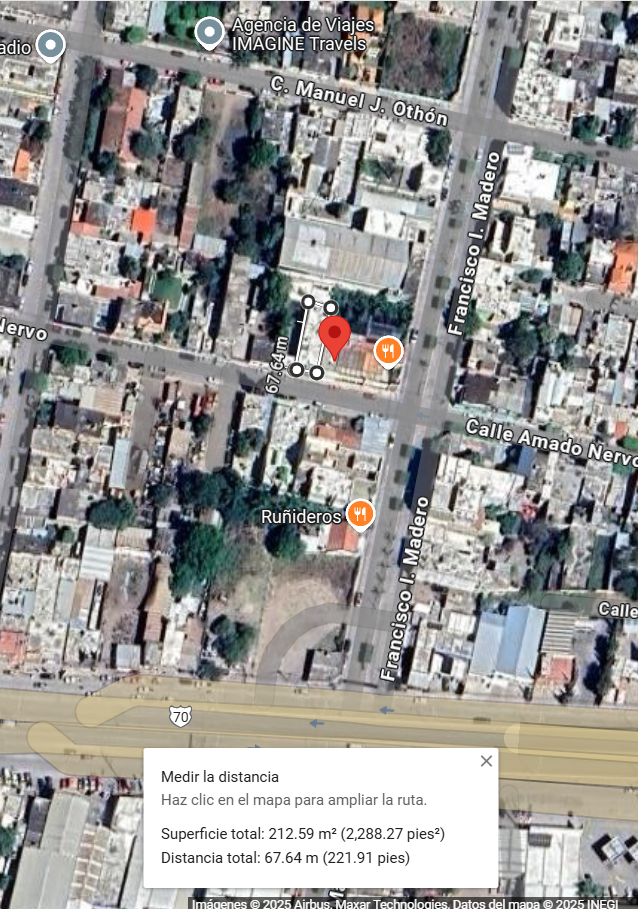Open the place pin labeled adio

tap(50, 45)
